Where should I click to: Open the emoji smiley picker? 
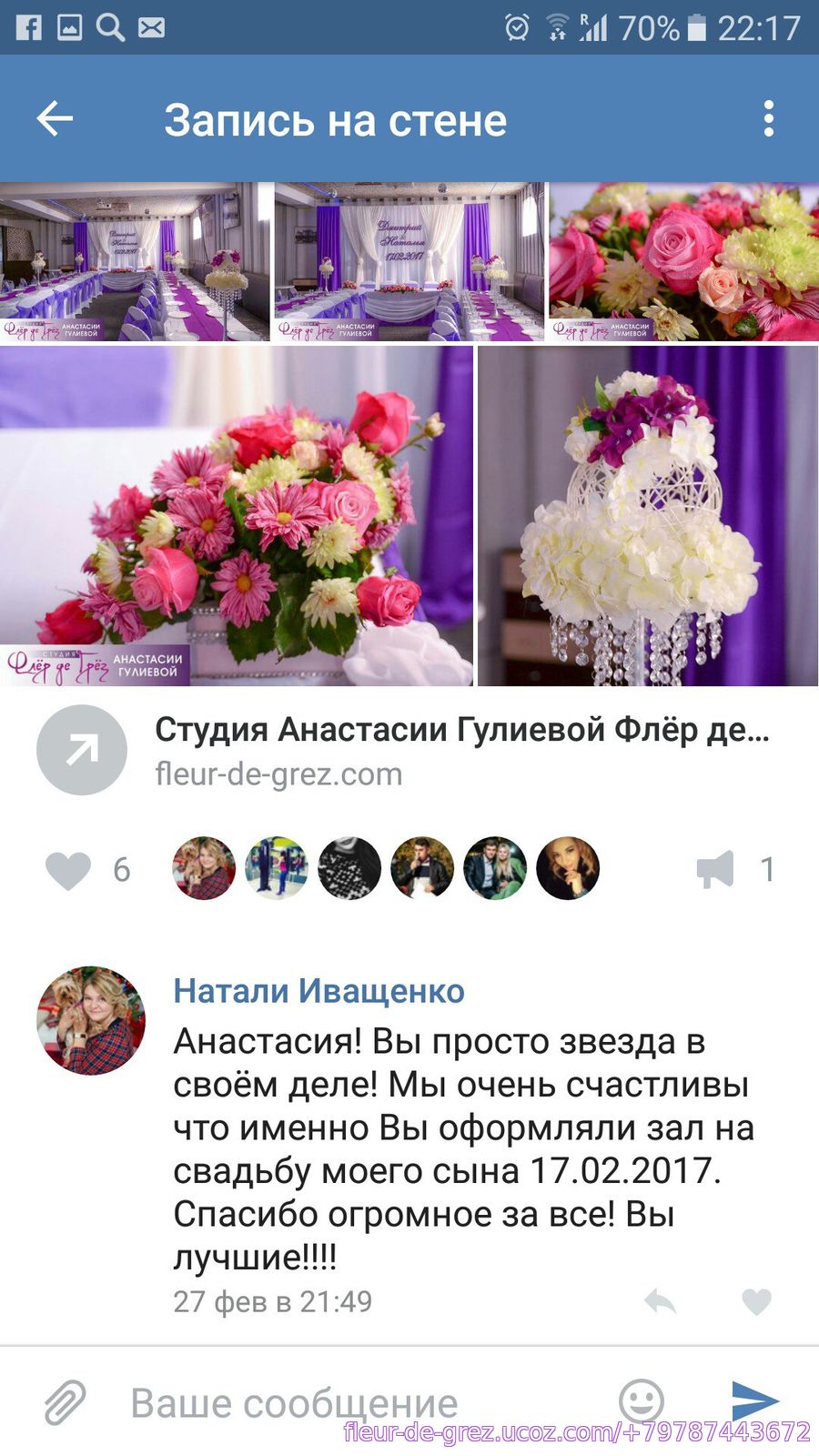[642, 1400]
